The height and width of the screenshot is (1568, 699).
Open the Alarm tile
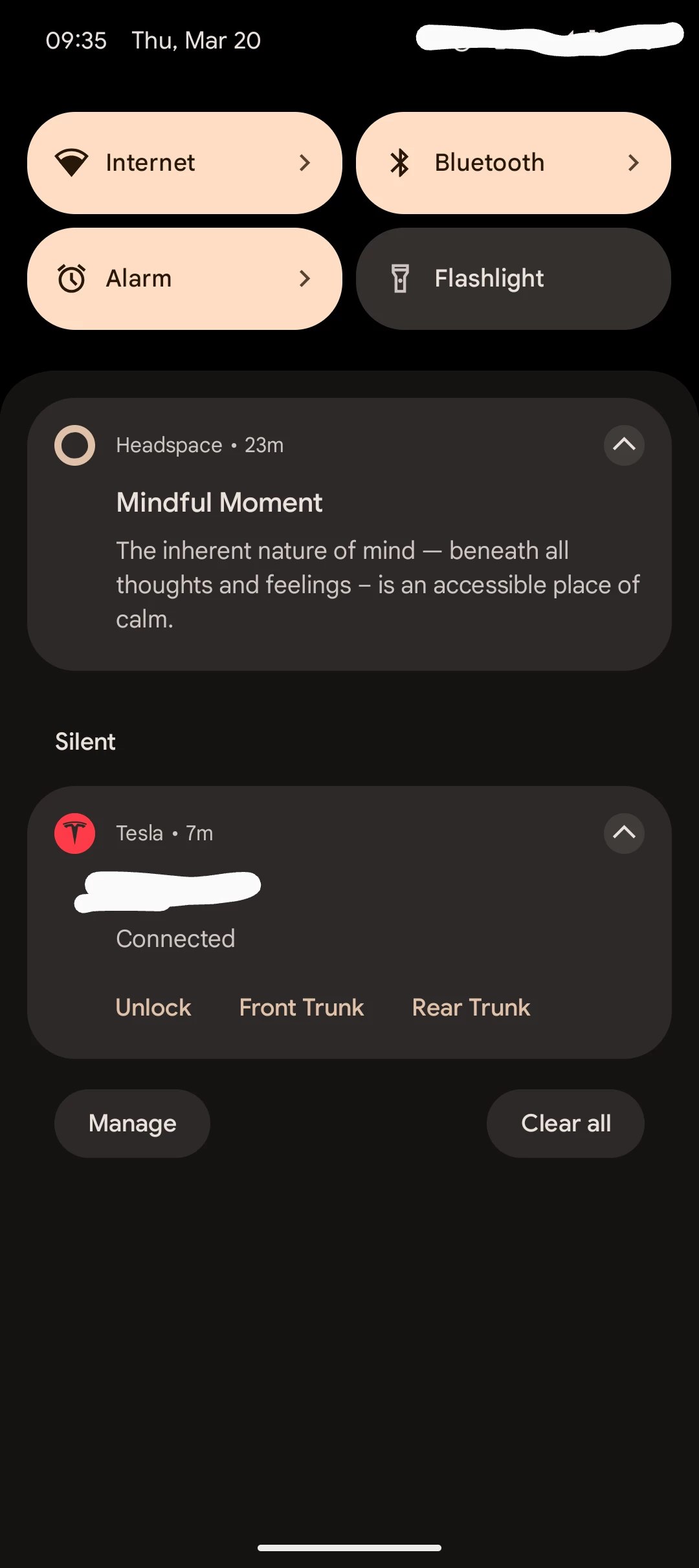coord(184,279)
